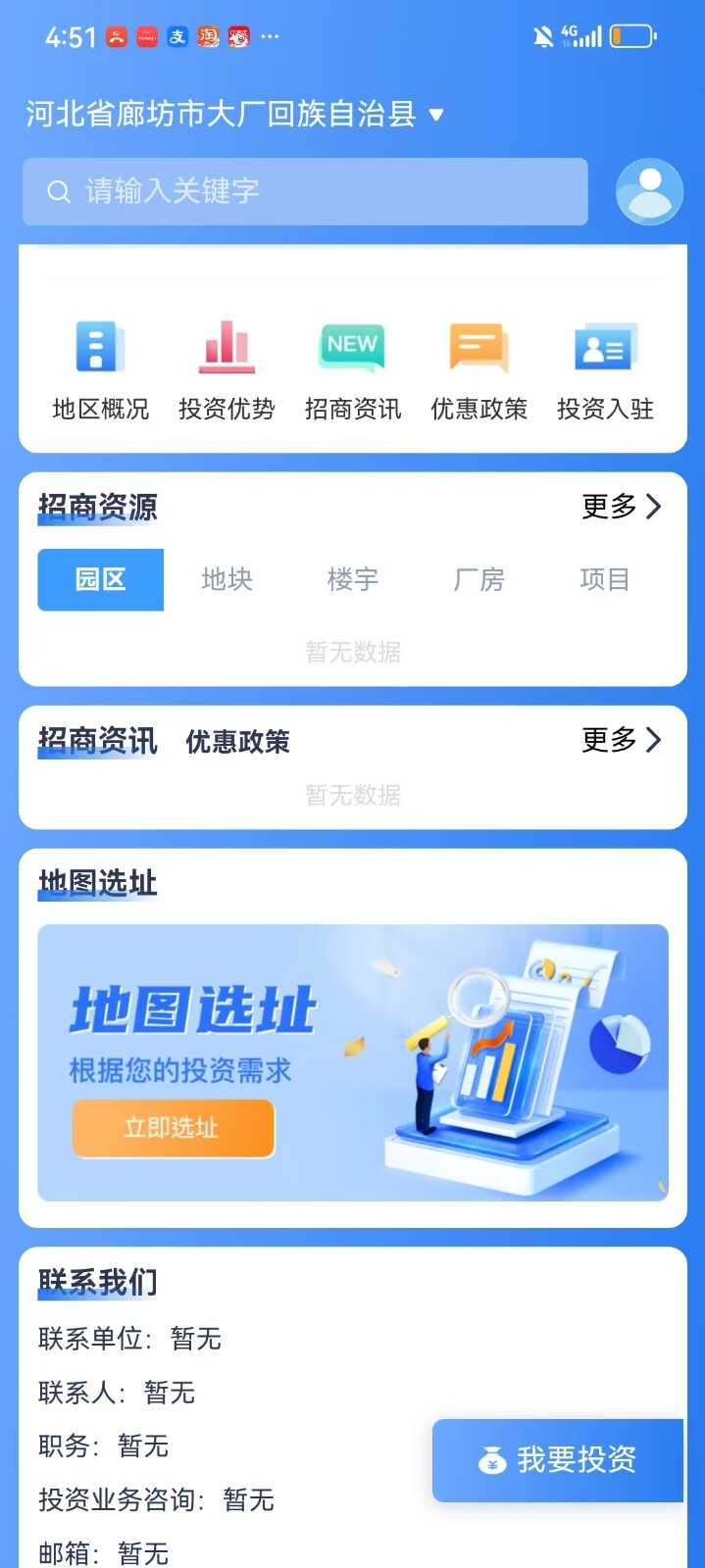Switch to the 项目 tab
Viewport: 705px width, 1568px height.
pos(604,579)
